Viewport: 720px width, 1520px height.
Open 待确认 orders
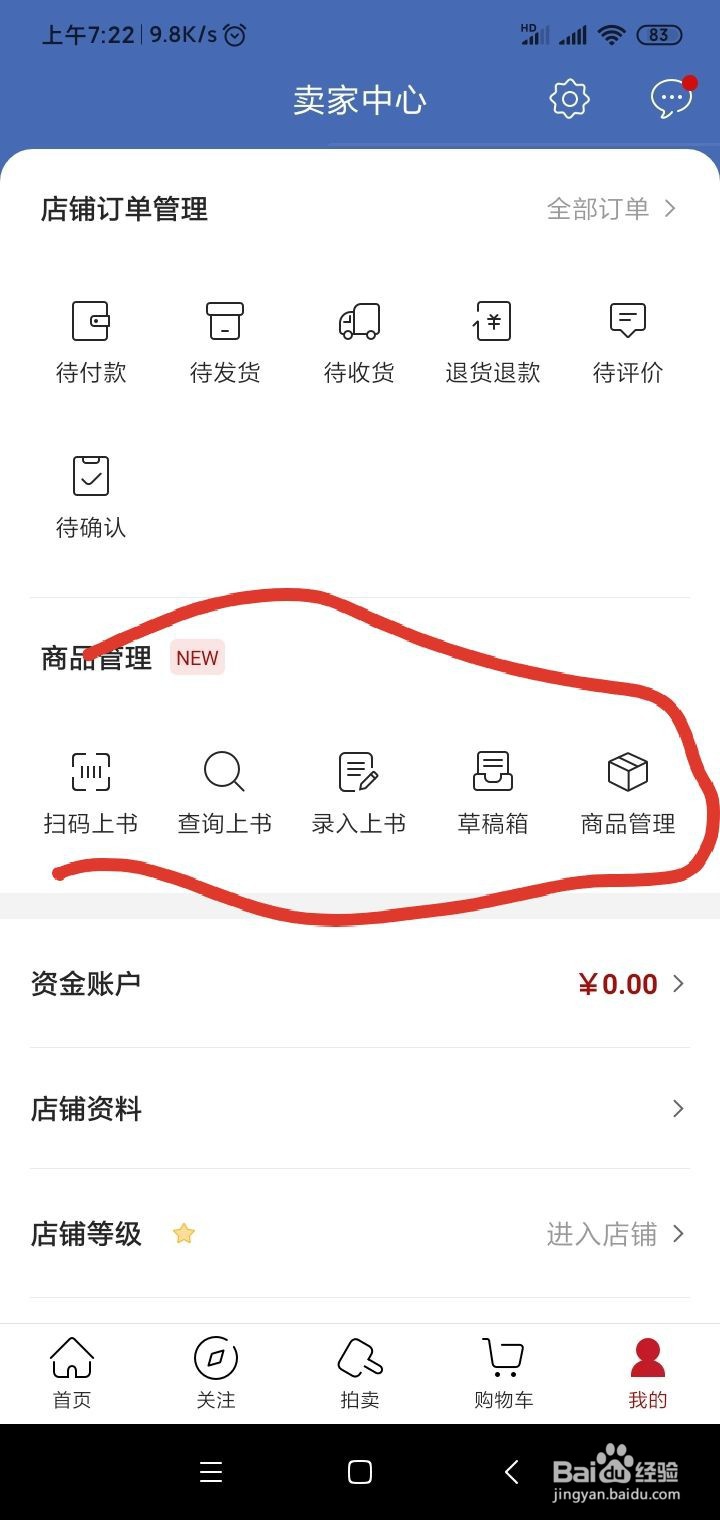(91, 497)
